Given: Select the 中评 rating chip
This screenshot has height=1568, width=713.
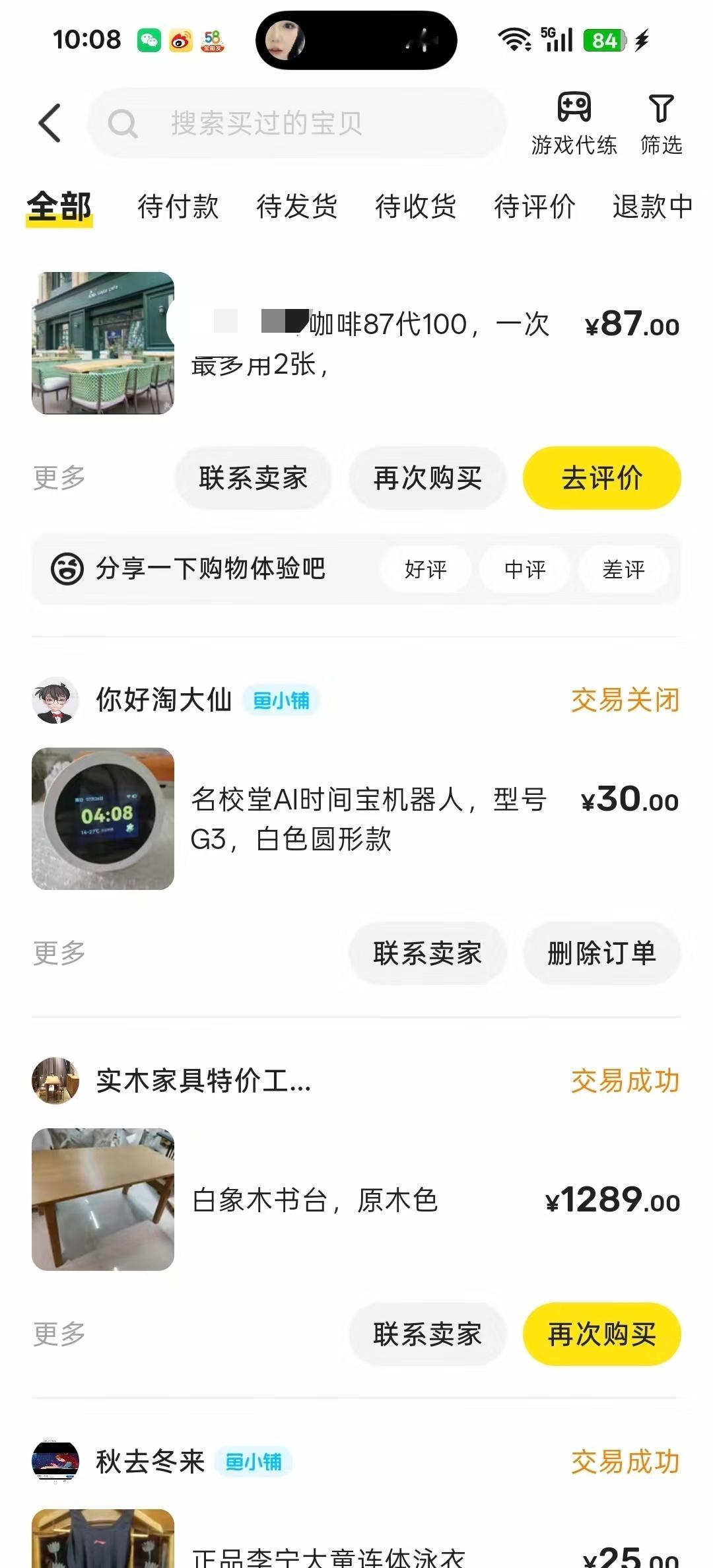Looking at the screenshot, I should pos(524,569).
